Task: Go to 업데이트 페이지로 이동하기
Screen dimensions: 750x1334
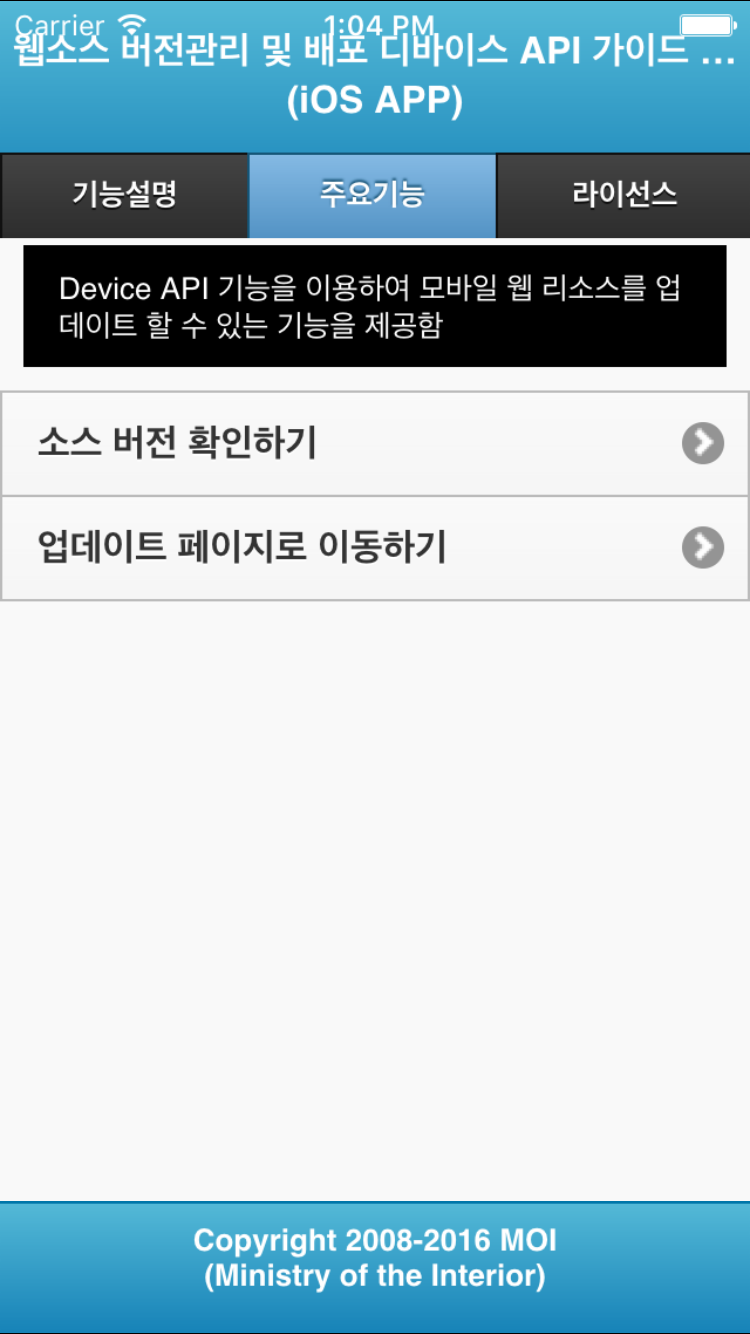Action: 375,548
